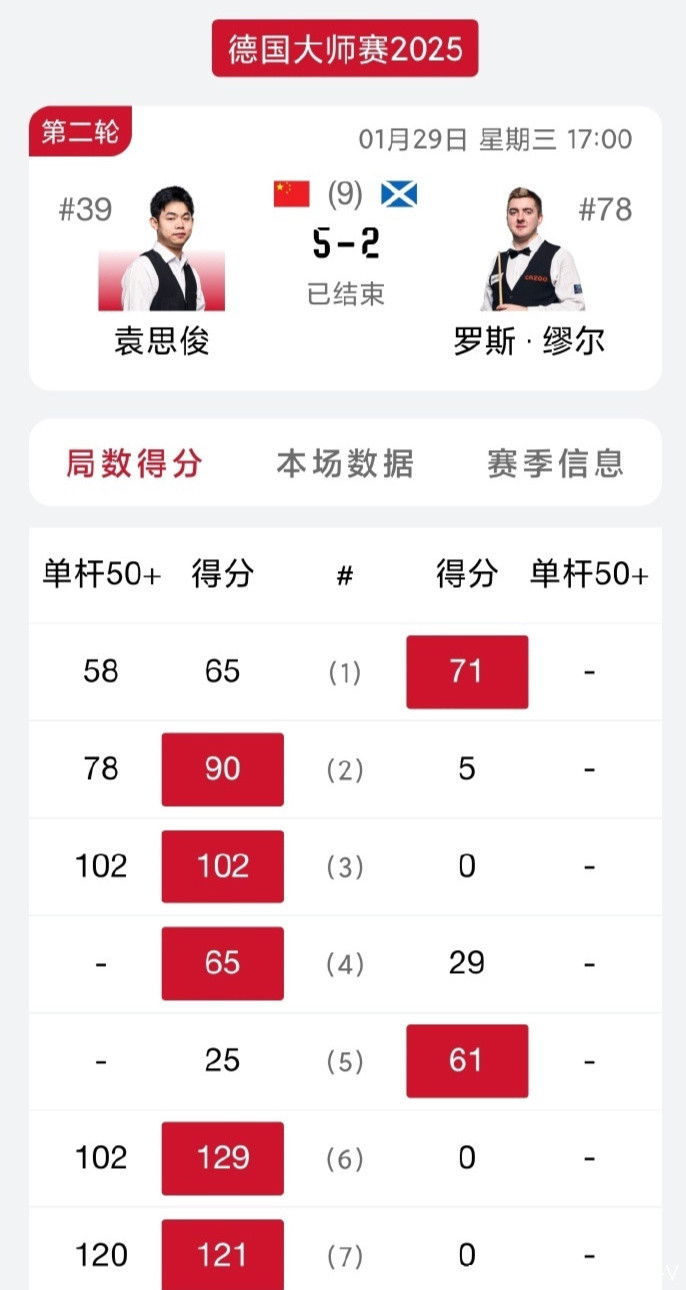The width and height of the screenshot is (686, 1290).
Task: Switch to the 本场数据 tab
Action: tap(344, 463)
